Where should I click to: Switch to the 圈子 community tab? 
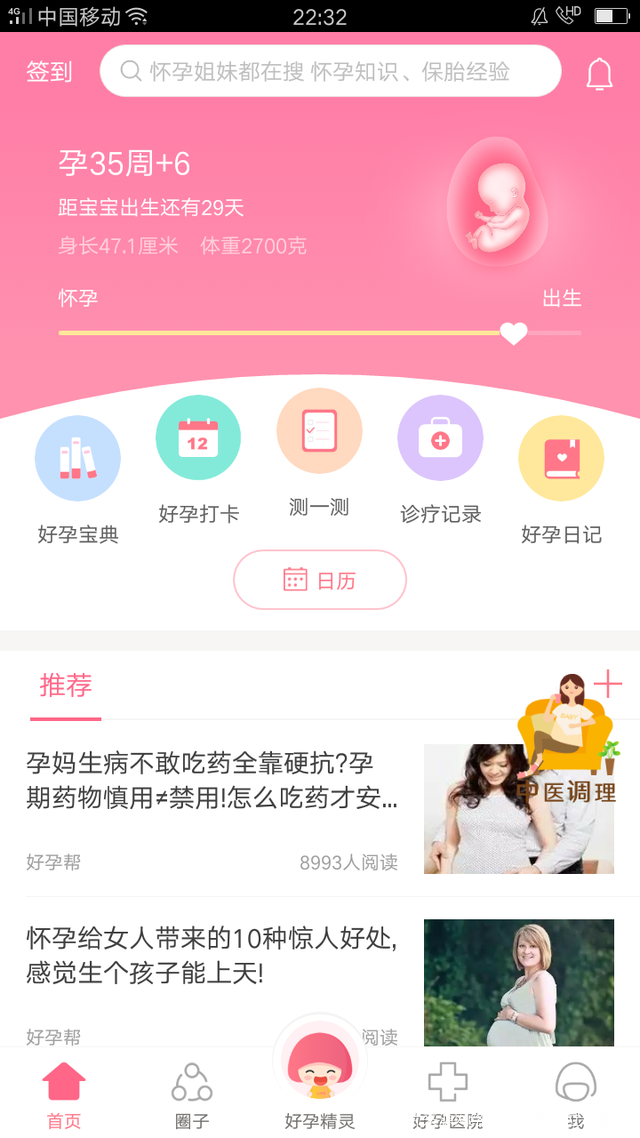point(192,1095)
